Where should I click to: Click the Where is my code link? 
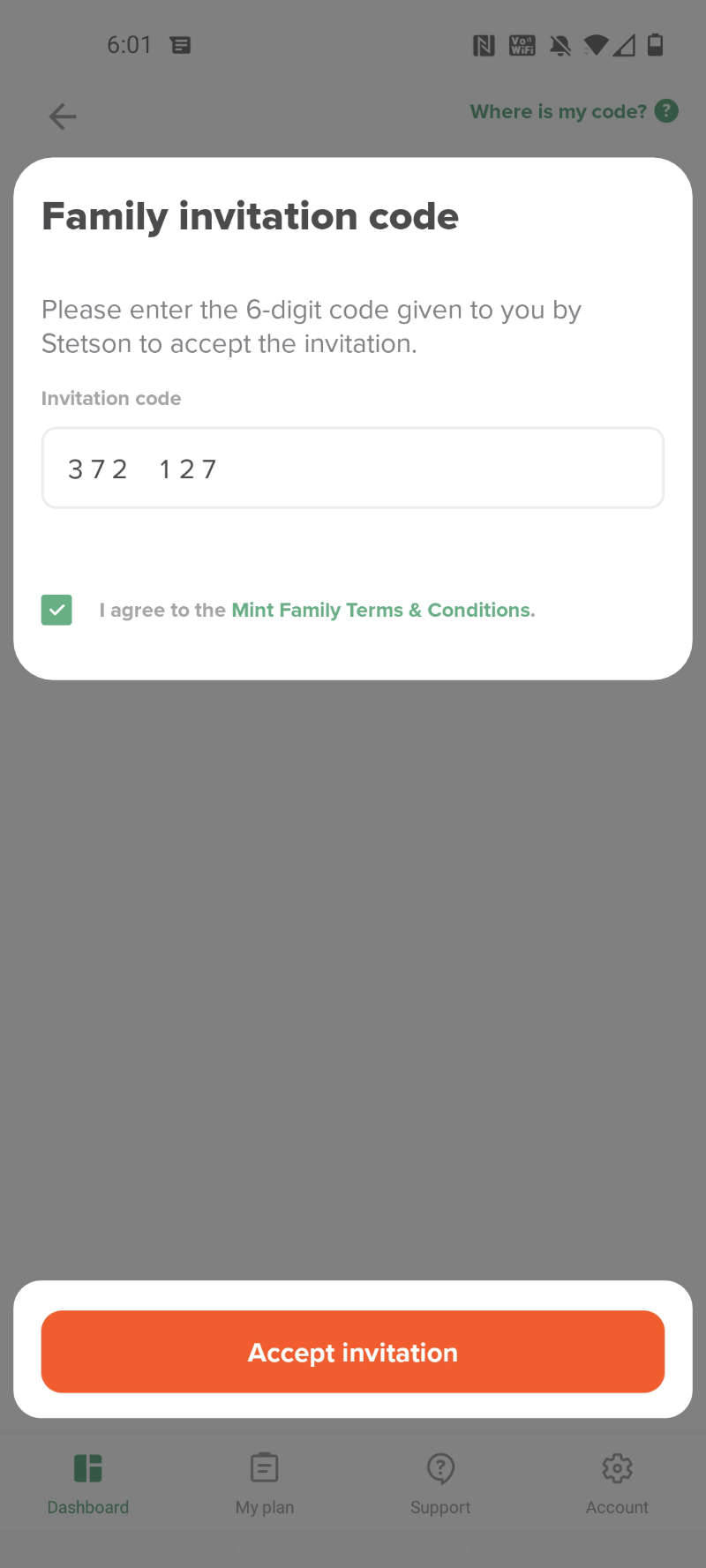click(558, 111)
